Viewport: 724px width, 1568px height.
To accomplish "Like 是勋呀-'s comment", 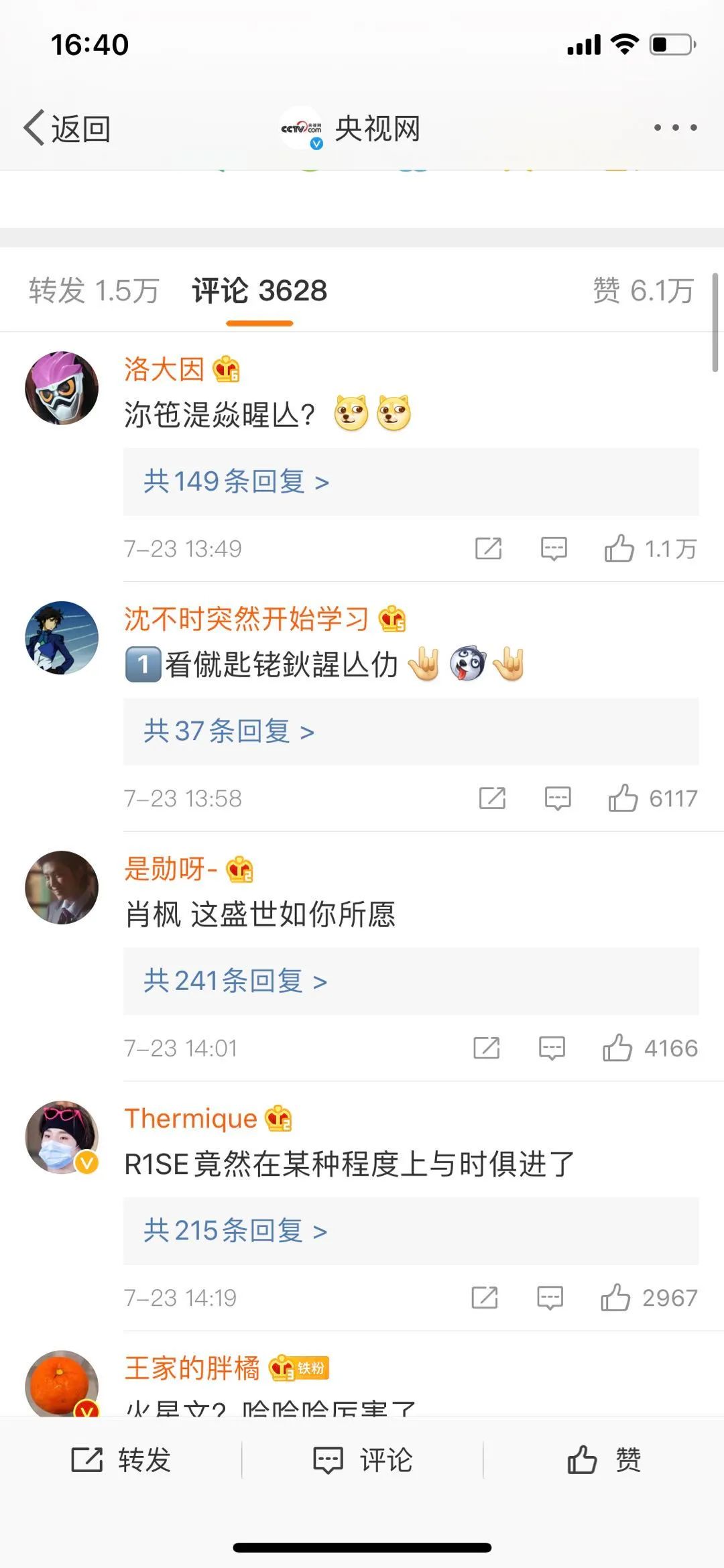I will [617, 1048].
